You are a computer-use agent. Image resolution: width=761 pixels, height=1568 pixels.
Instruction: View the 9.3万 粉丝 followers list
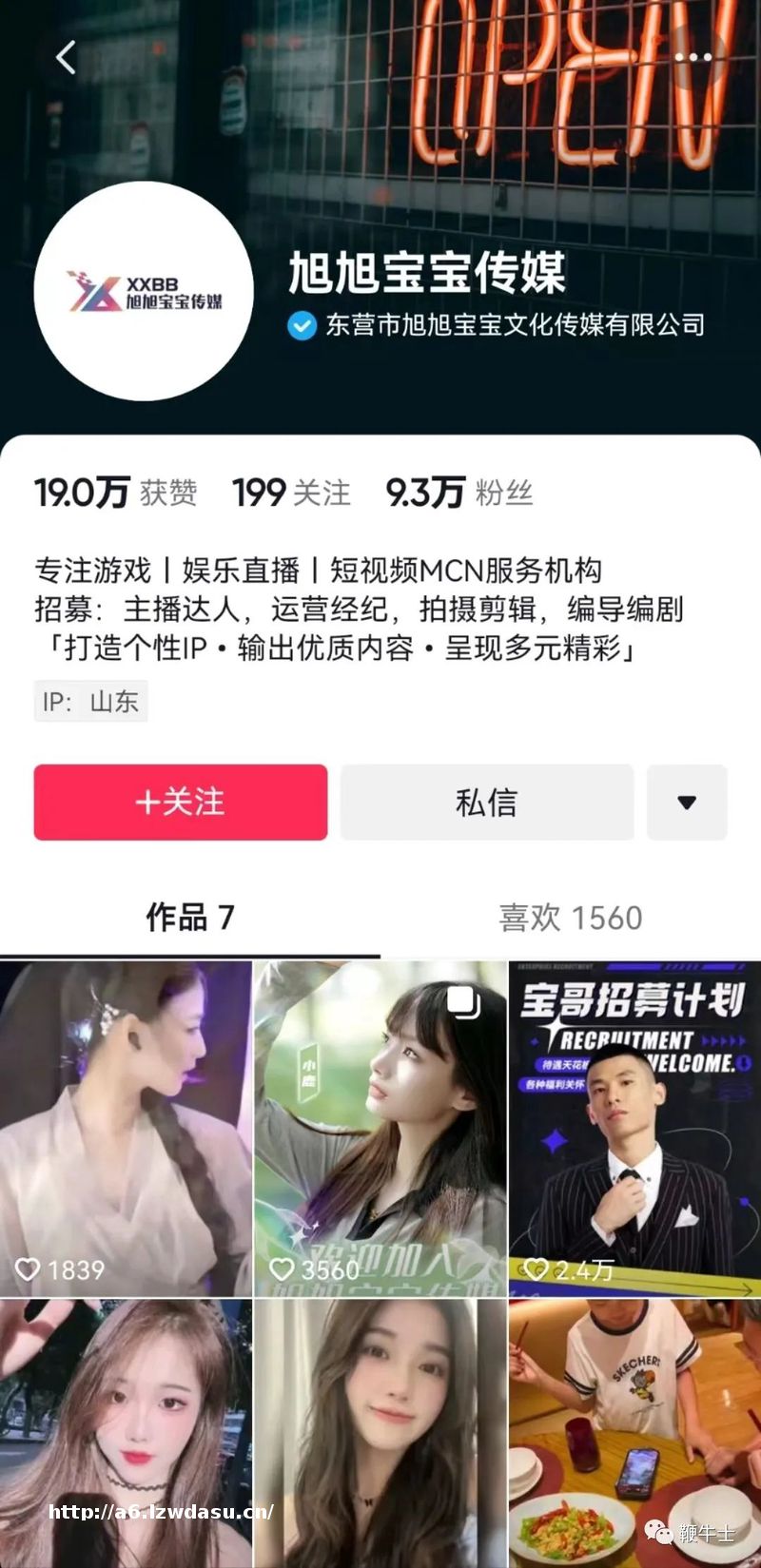[459, 493]
